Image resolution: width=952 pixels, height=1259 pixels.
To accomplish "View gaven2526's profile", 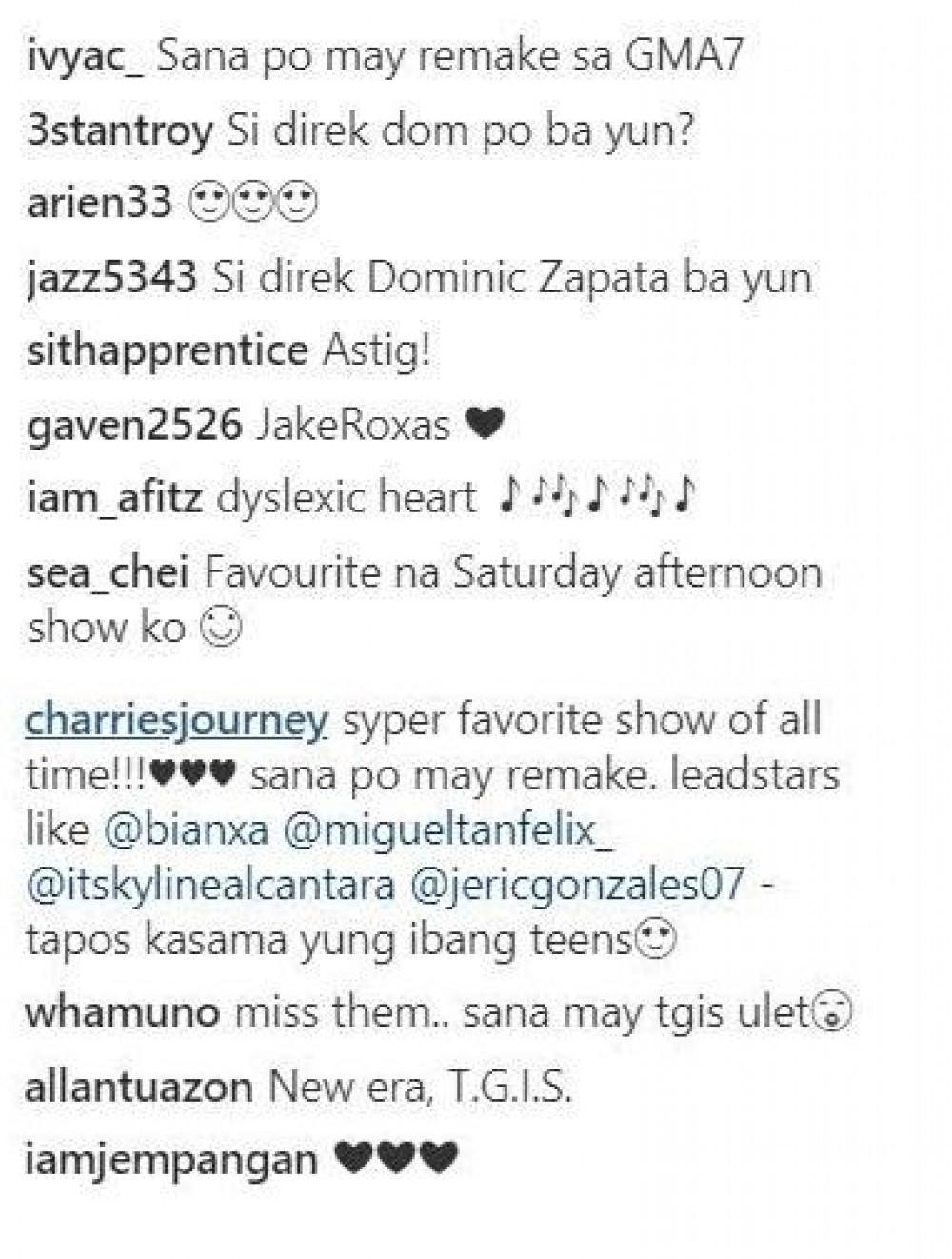I will [134, 425].
